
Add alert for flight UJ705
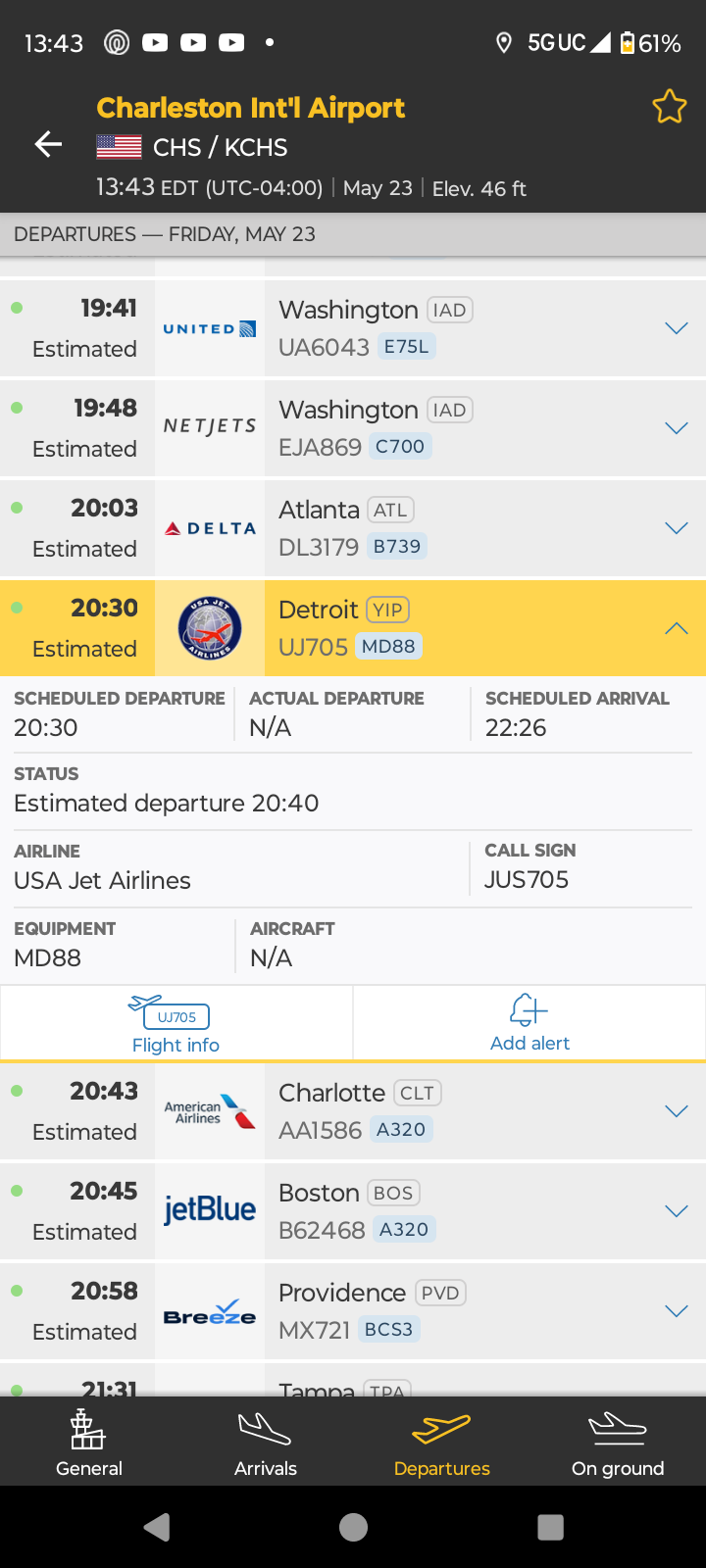[x=529, y=1024]
